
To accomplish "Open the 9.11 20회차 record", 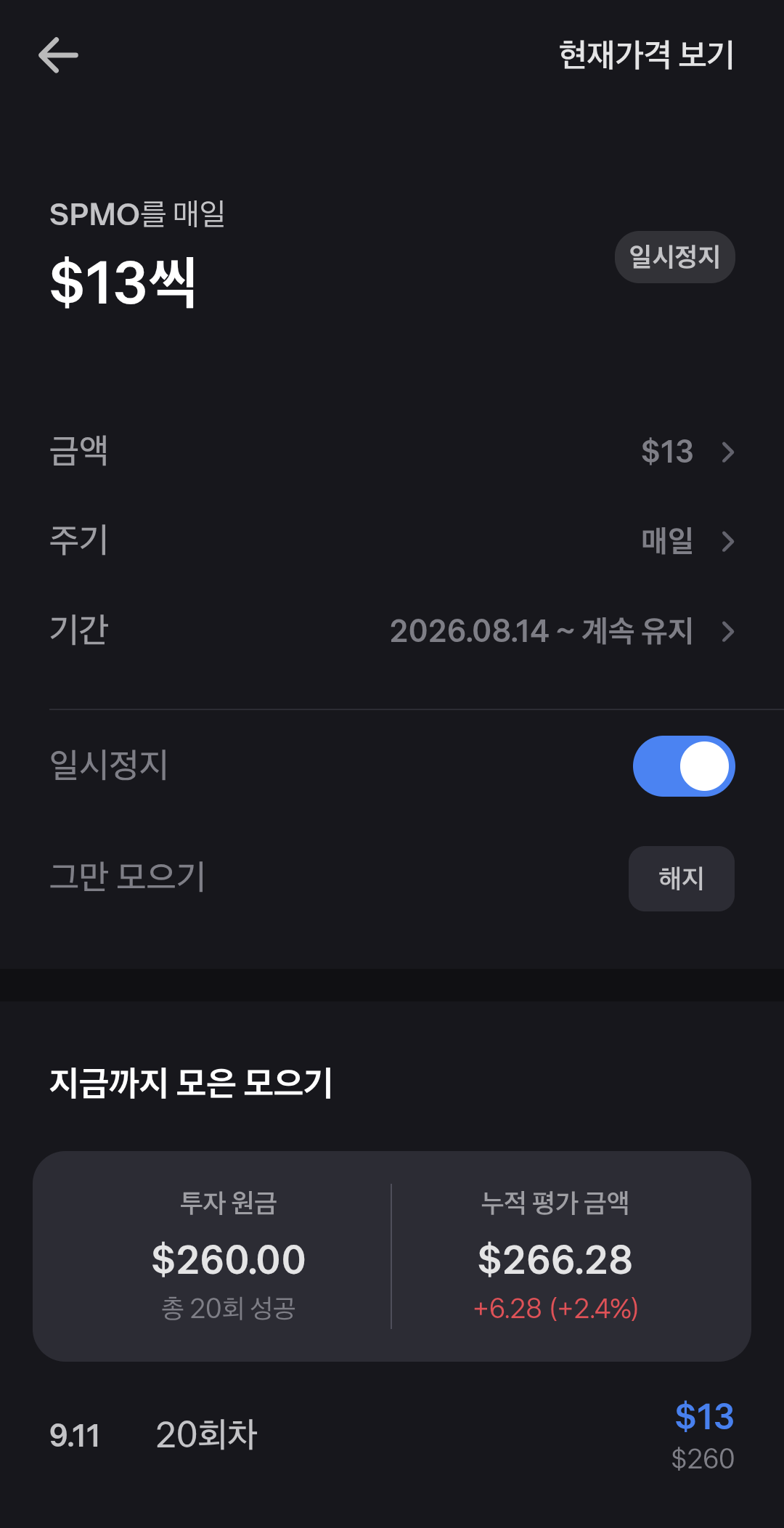I will click(392, 1436).
